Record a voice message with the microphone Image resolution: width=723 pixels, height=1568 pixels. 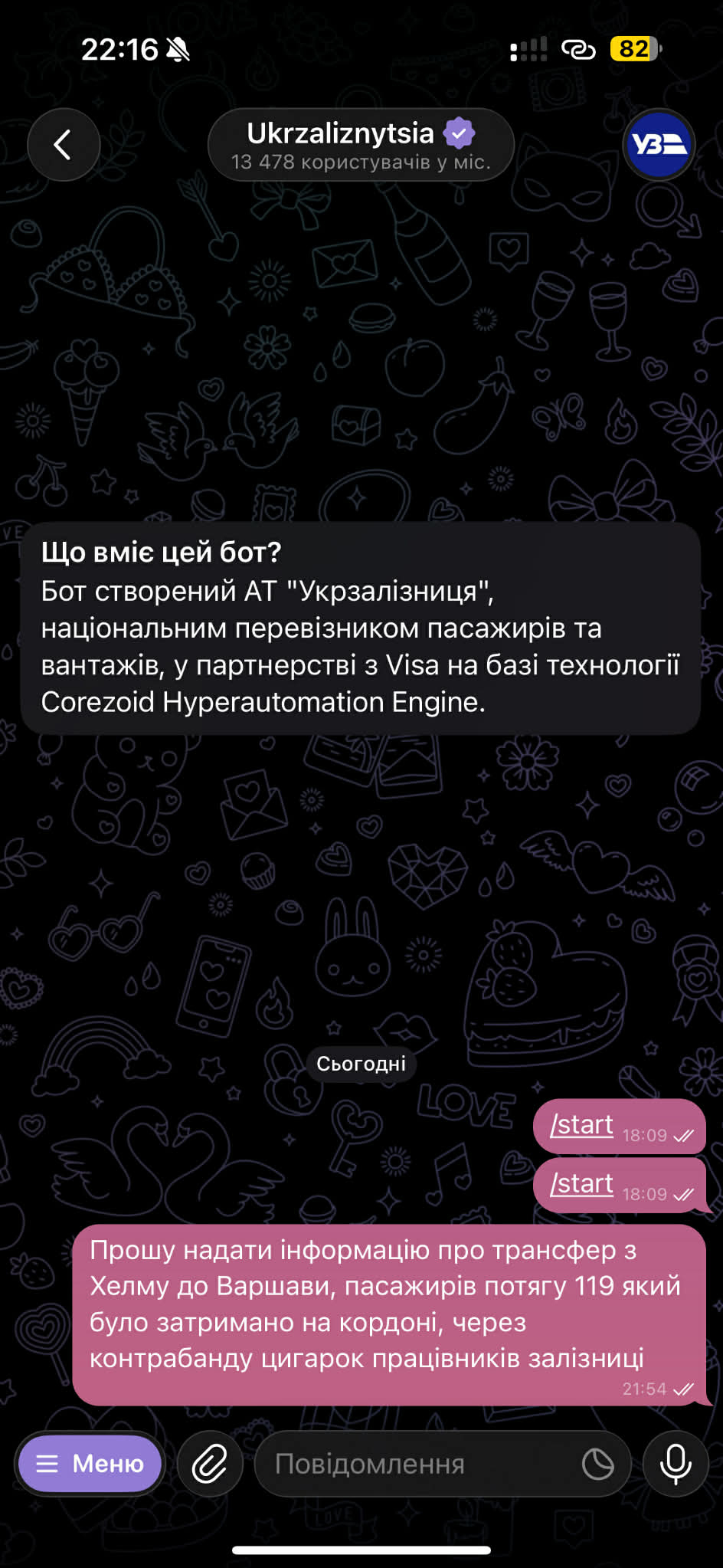coord(676,1464)
